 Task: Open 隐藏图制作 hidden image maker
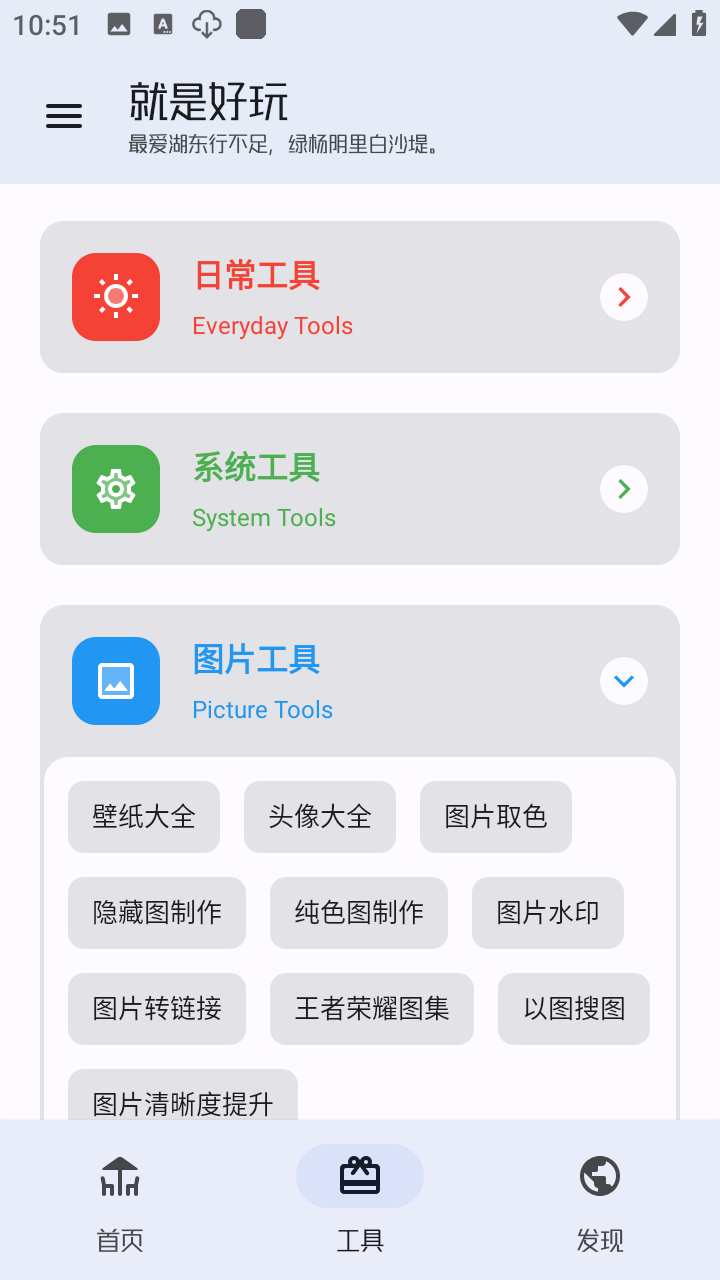(156, 913)
